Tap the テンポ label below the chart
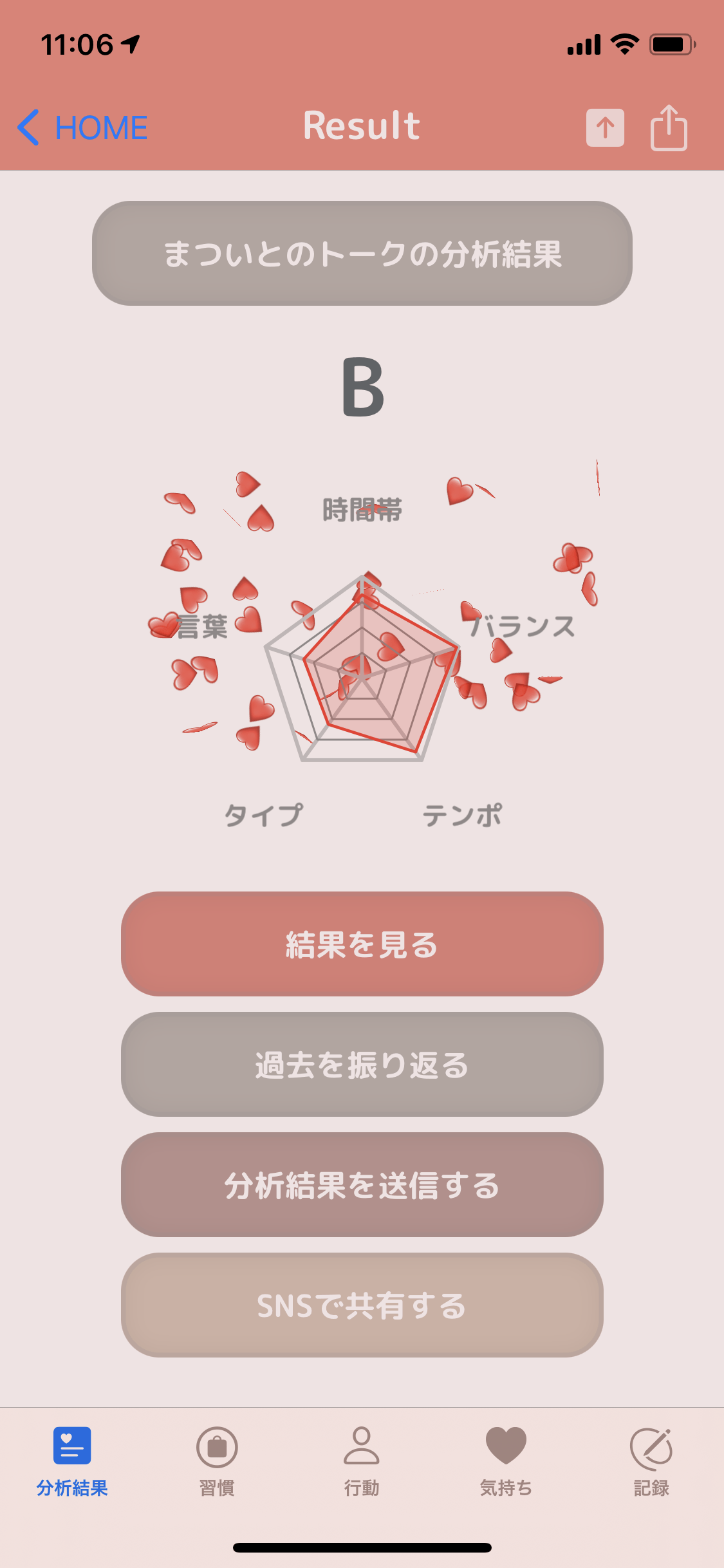Viewport: 724px width, 1568px height. pyautogui.click(x=462, y=816)
